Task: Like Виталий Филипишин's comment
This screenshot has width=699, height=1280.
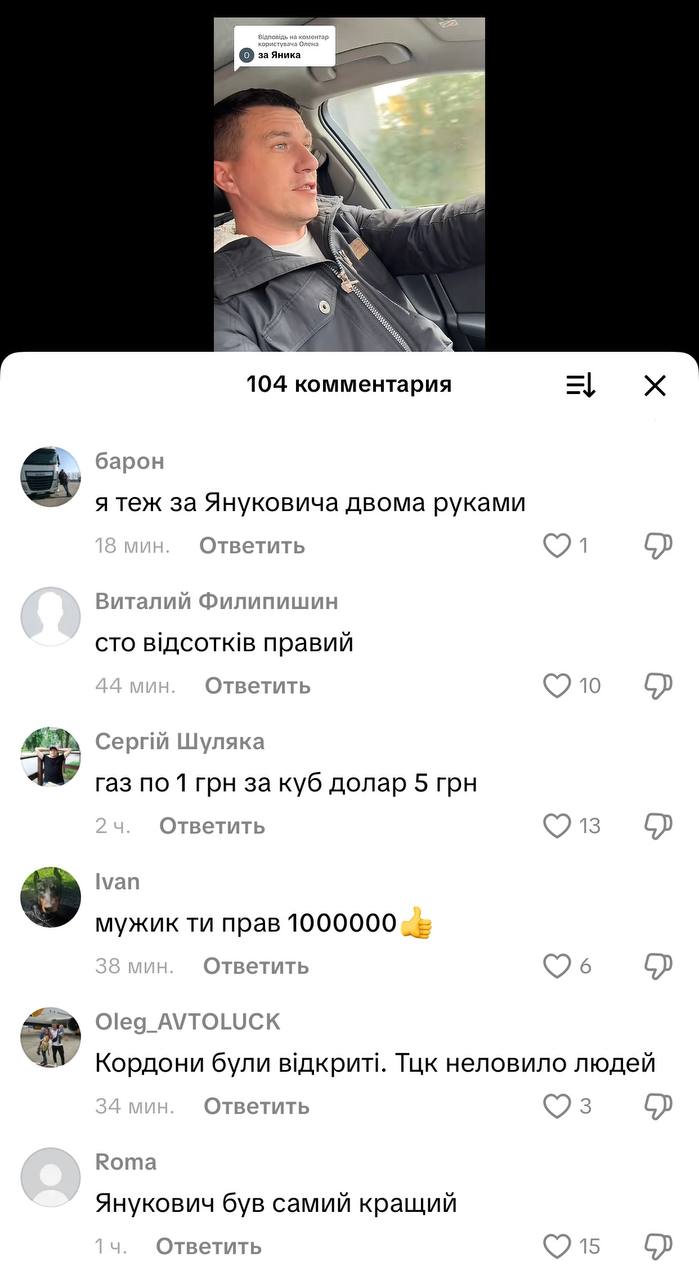Action: [x=556, y=685]
